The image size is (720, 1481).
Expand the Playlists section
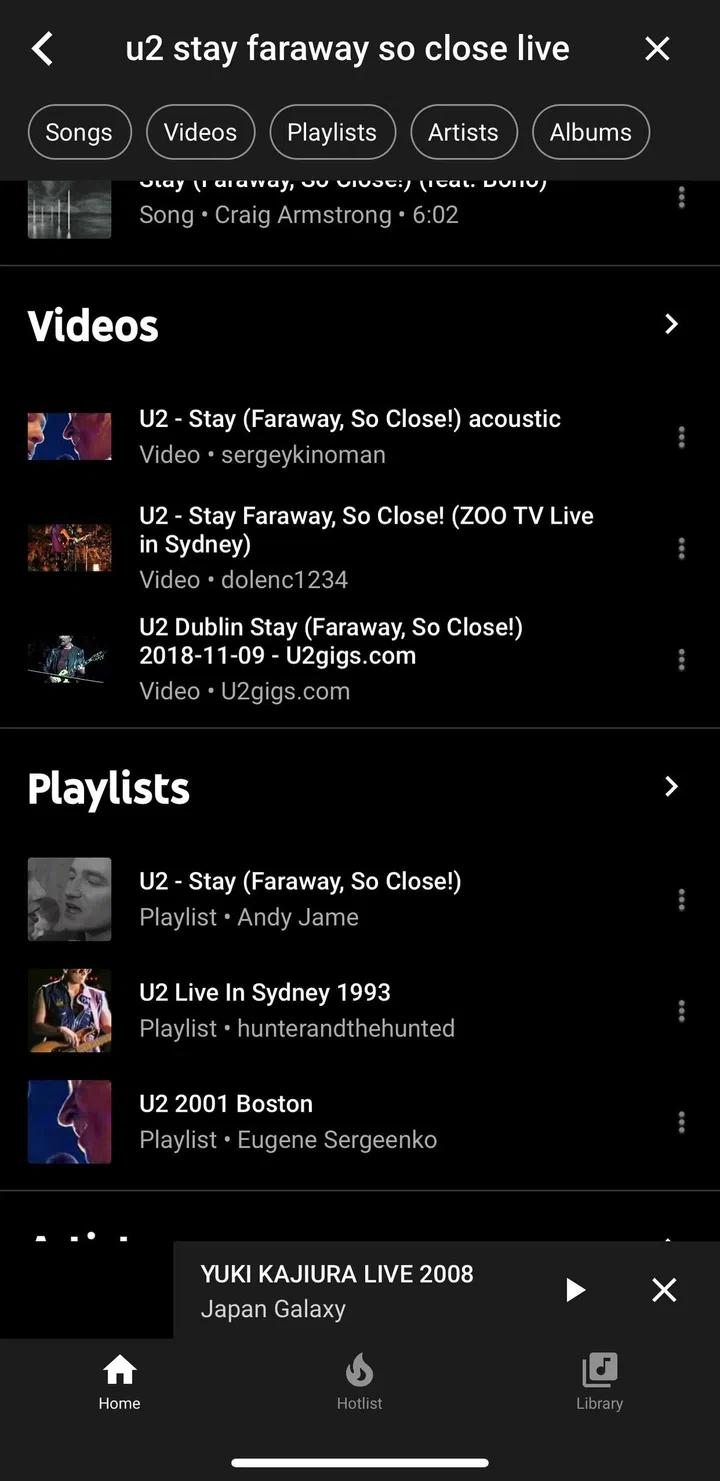tap(670, 787)
